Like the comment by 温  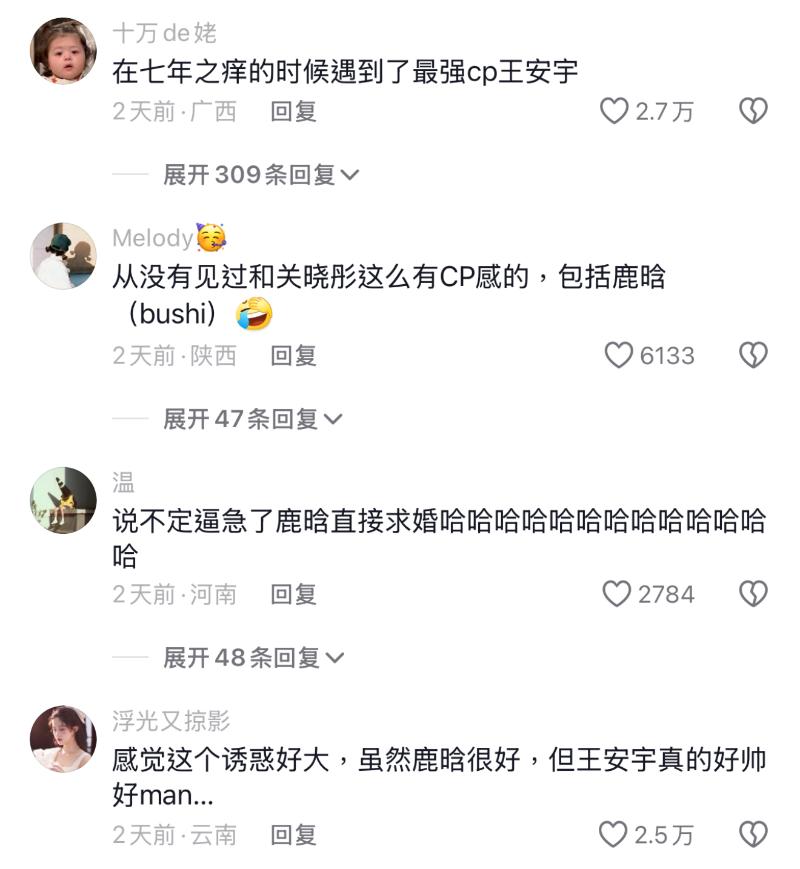[617, 594]
